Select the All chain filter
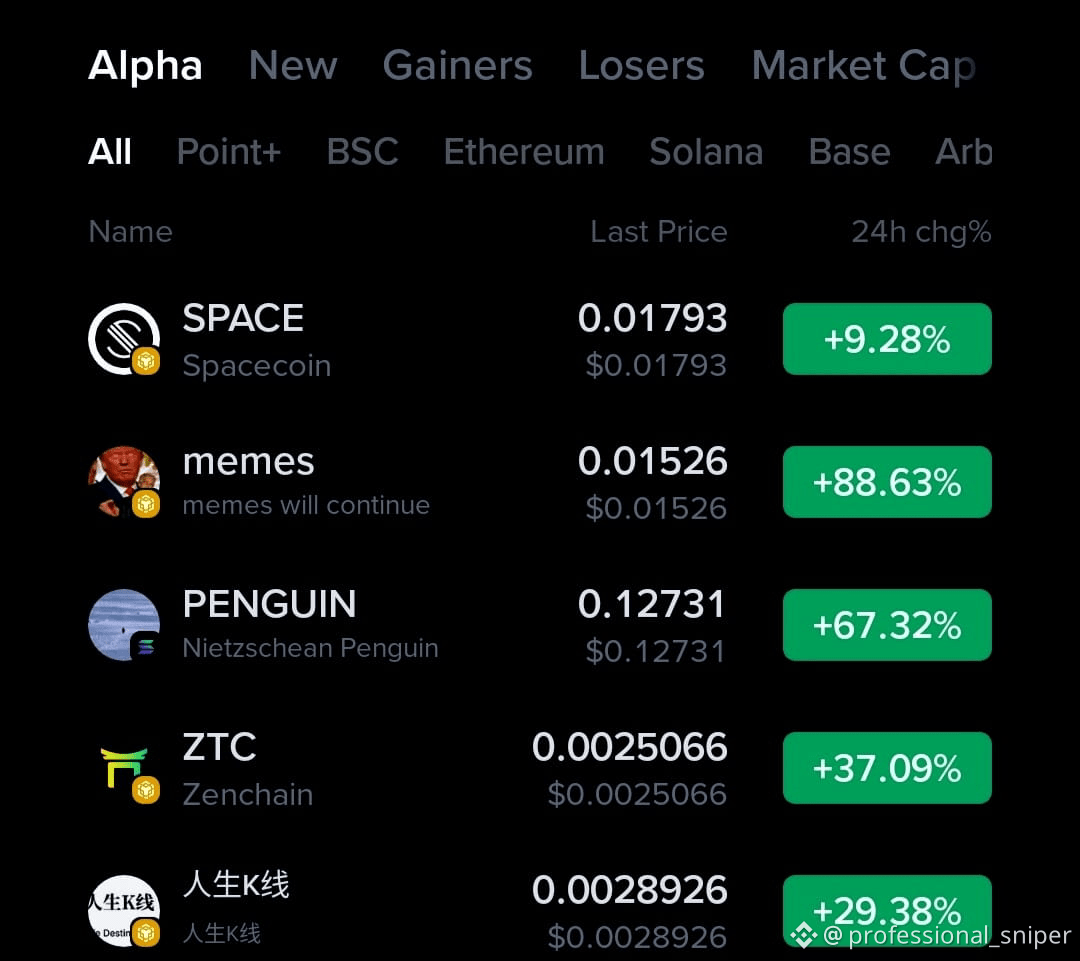This screenshot has width=1080, height=961. (110, 152)
